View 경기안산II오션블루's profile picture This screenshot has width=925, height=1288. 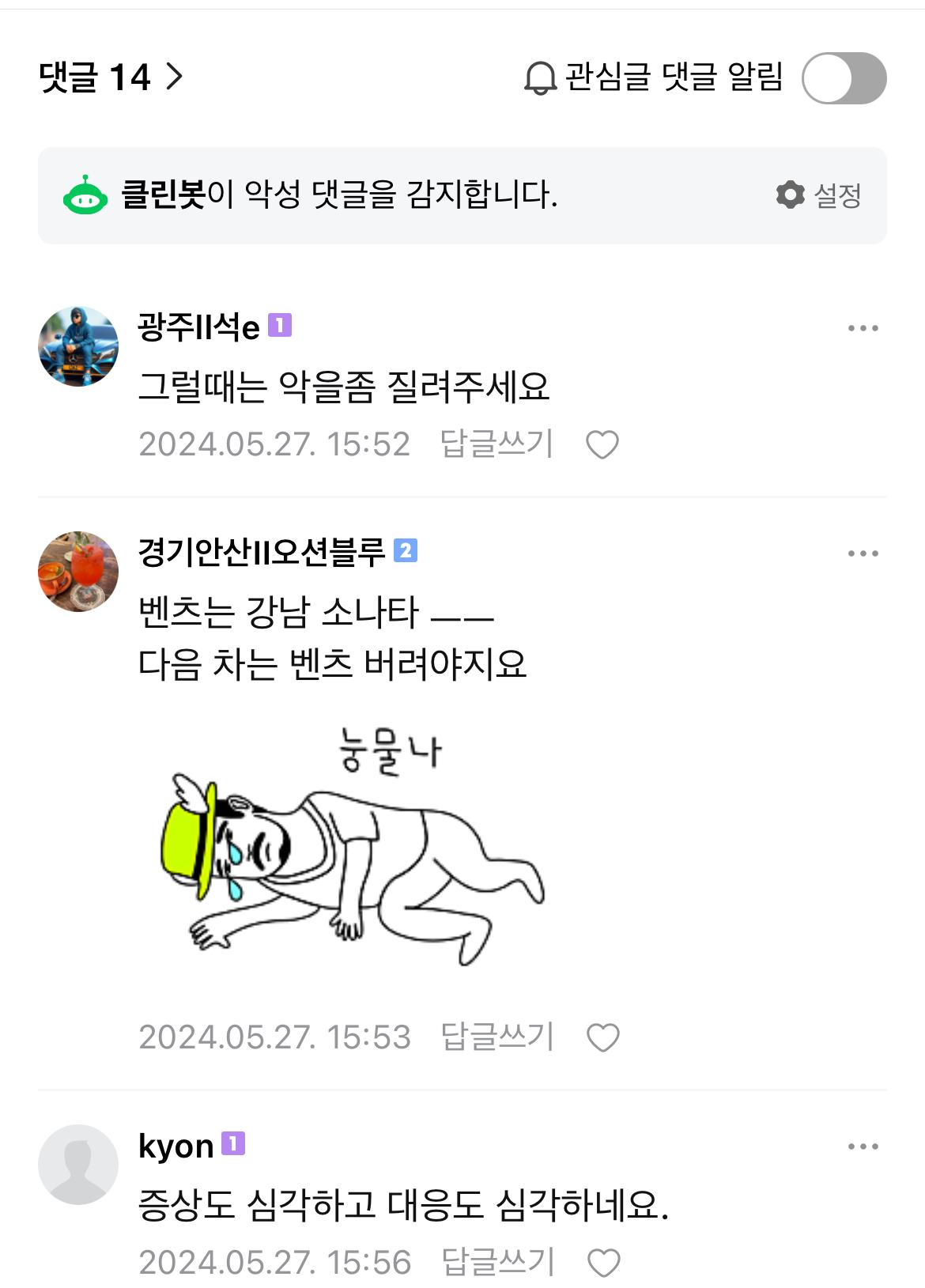point(78,571)
